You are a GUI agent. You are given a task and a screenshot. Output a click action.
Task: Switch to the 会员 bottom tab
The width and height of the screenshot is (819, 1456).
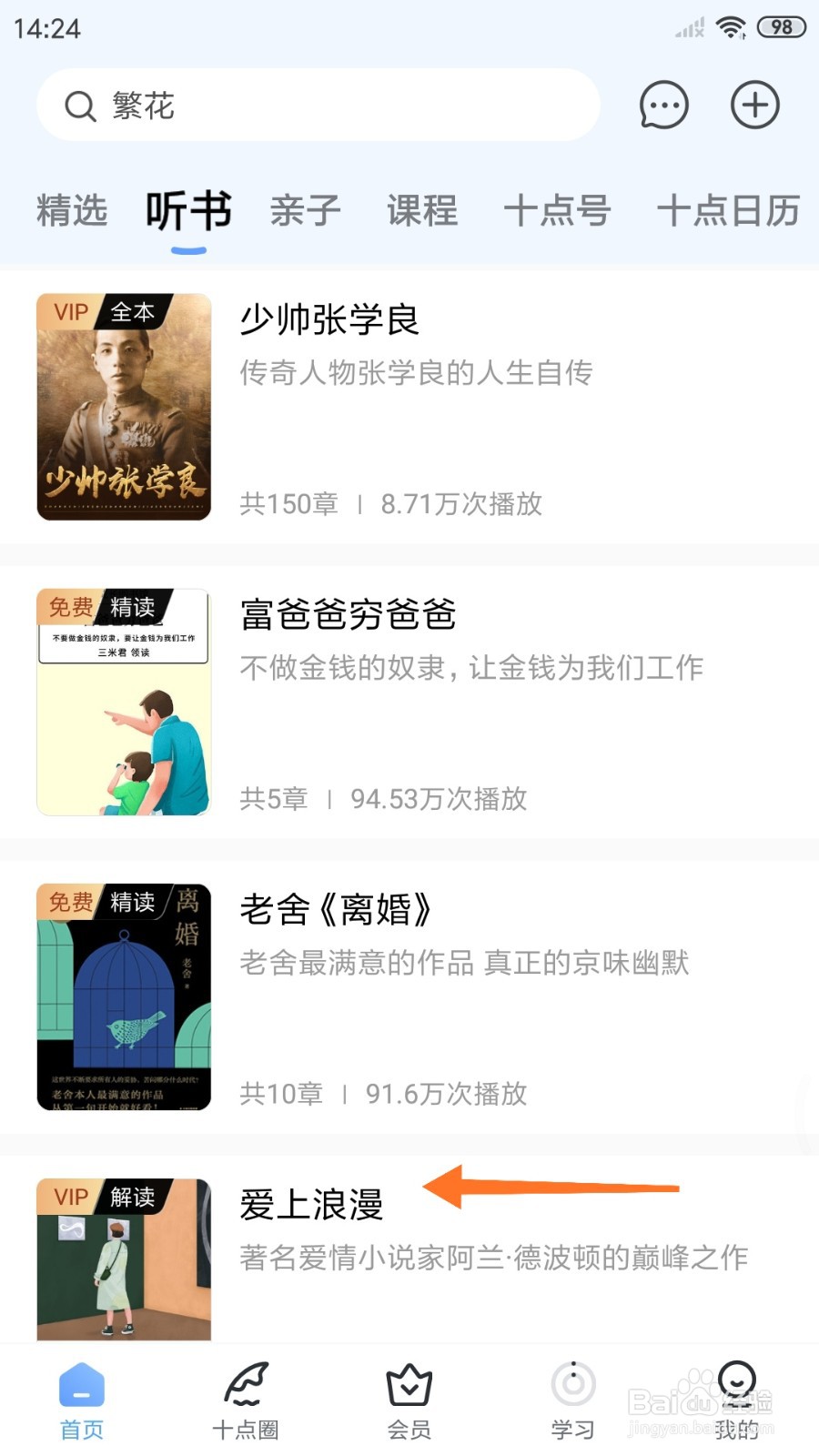(x=409, y=1402)
